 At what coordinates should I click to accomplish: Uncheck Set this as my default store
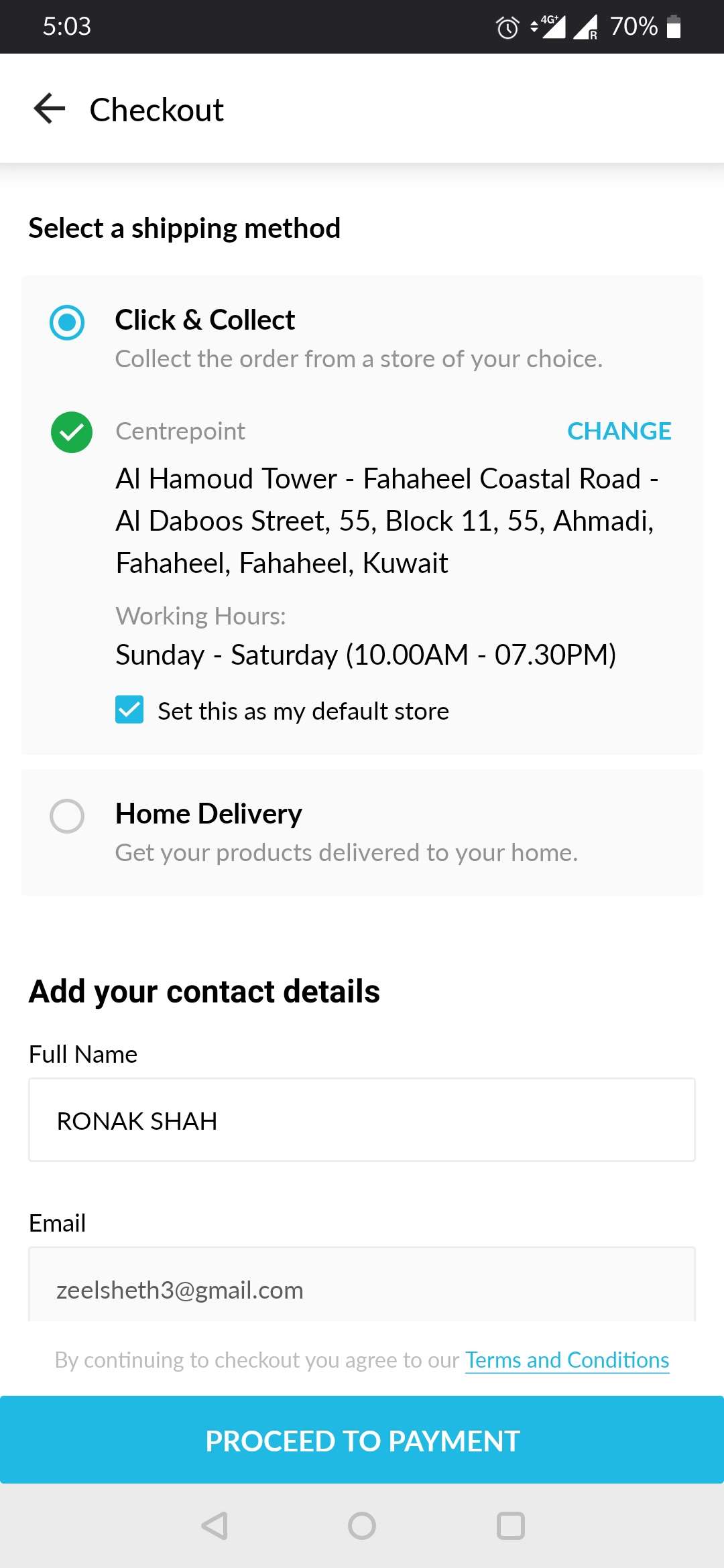pos(129,710)
